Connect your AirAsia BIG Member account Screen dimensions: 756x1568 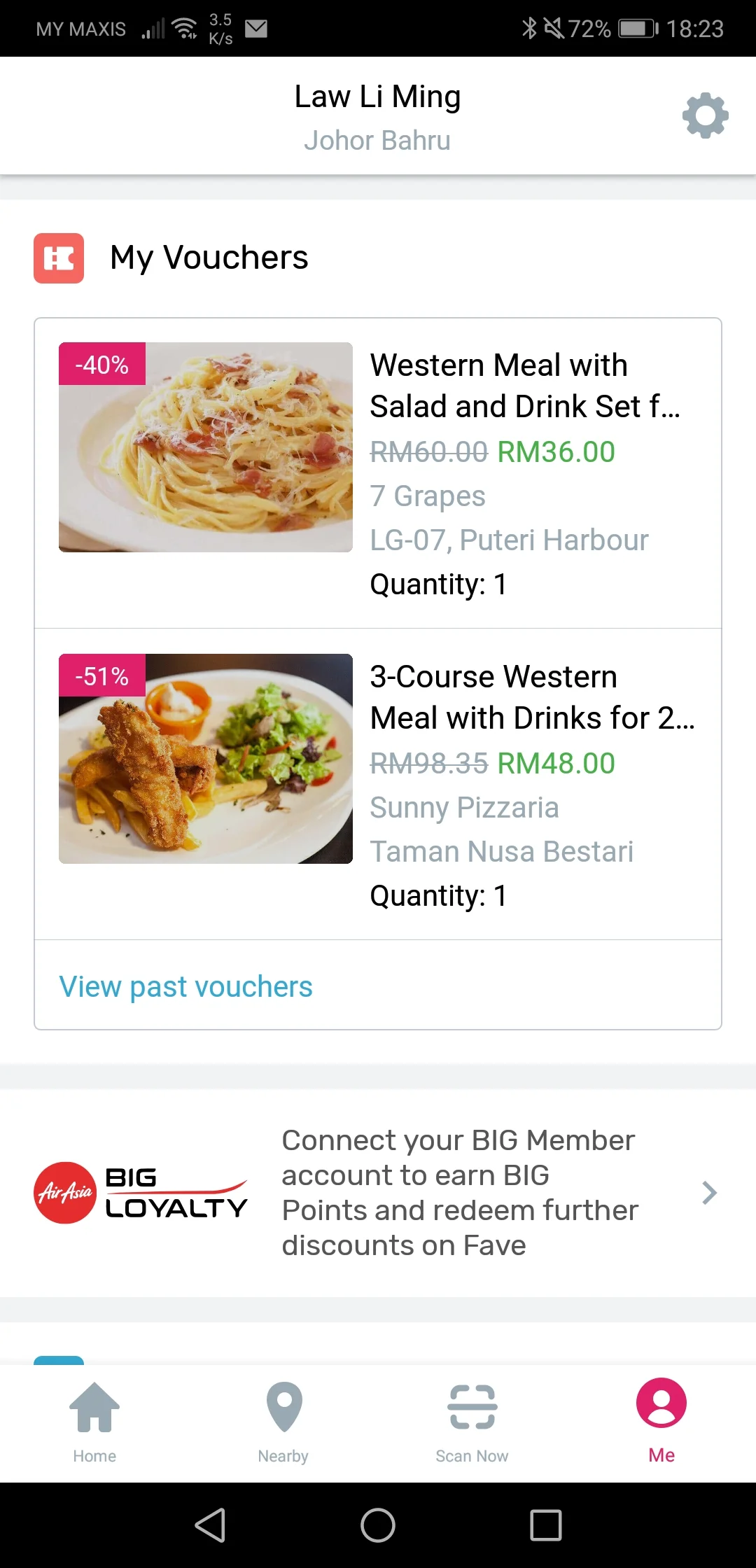(378, 1193)
